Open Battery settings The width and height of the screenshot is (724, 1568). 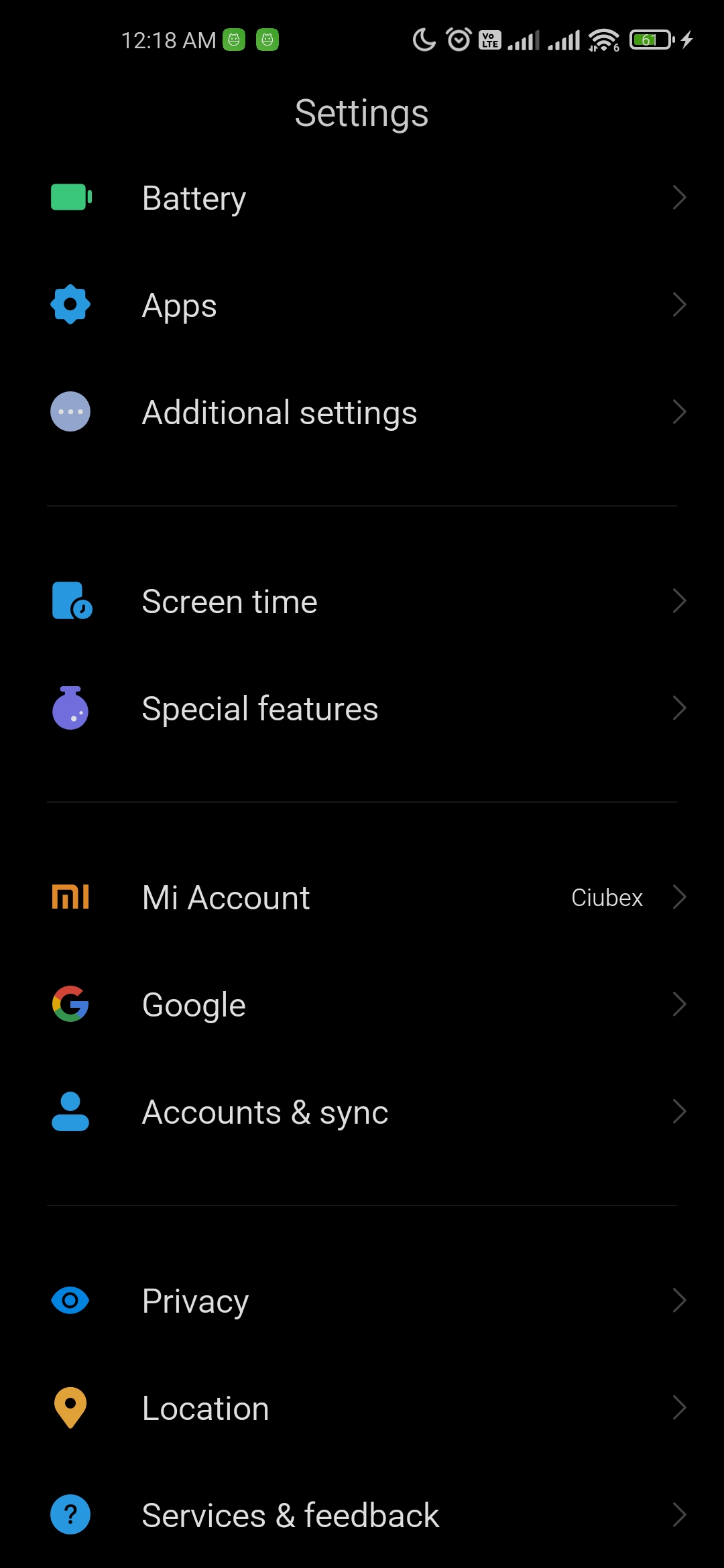pos(362,198)
